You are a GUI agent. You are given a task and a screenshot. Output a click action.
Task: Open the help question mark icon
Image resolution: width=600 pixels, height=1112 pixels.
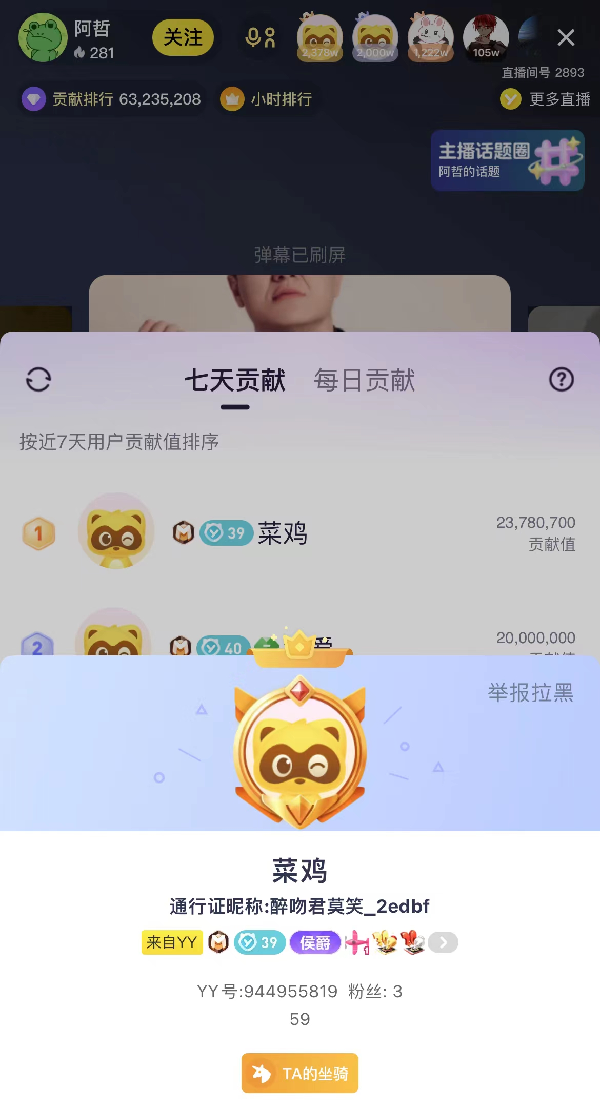pyautogui.click(x=562, y=380)
